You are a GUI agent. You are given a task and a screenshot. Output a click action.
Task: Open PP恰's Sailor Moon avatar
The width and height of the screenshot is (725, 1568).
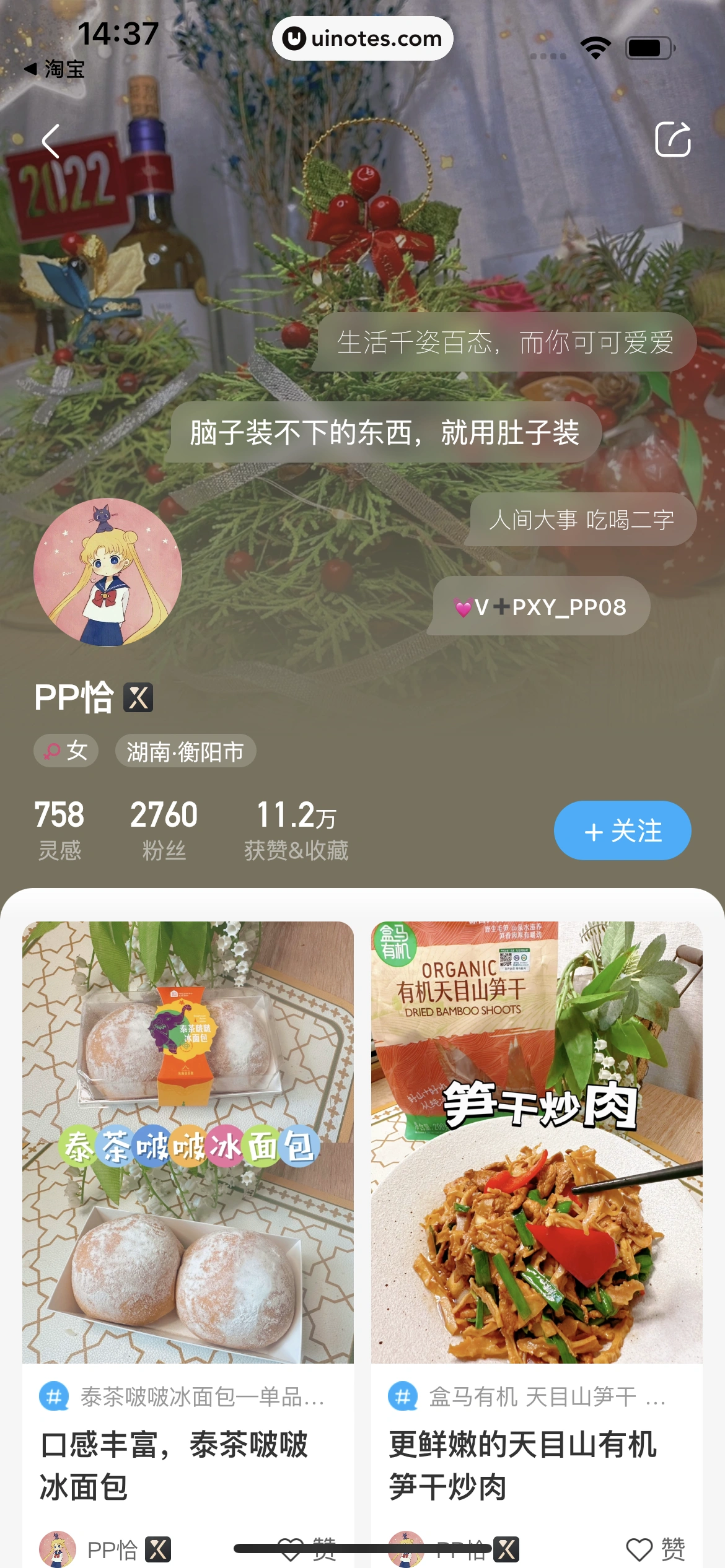(108, 572)
